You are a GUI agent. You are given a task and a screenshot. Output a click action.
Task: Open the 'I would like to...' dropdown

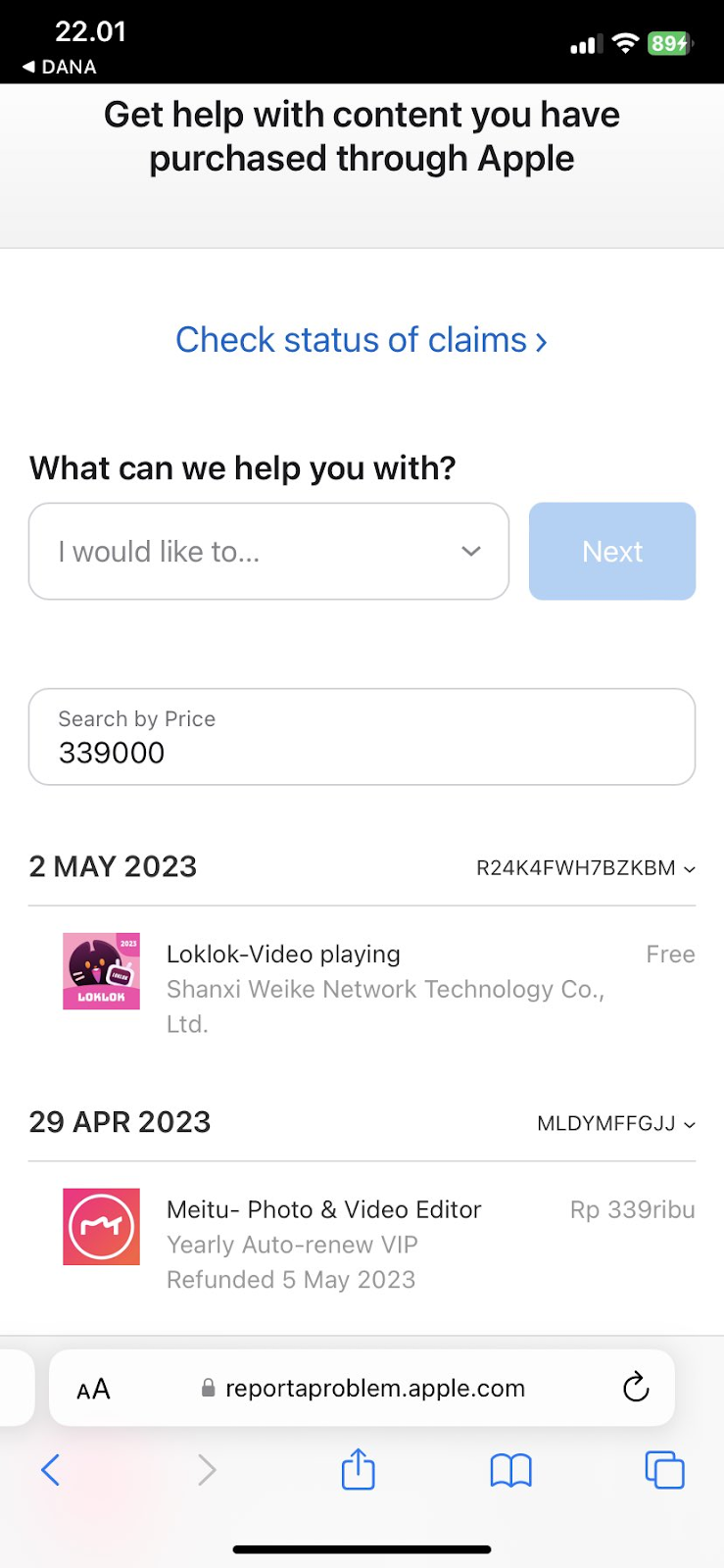coord(268,552)
